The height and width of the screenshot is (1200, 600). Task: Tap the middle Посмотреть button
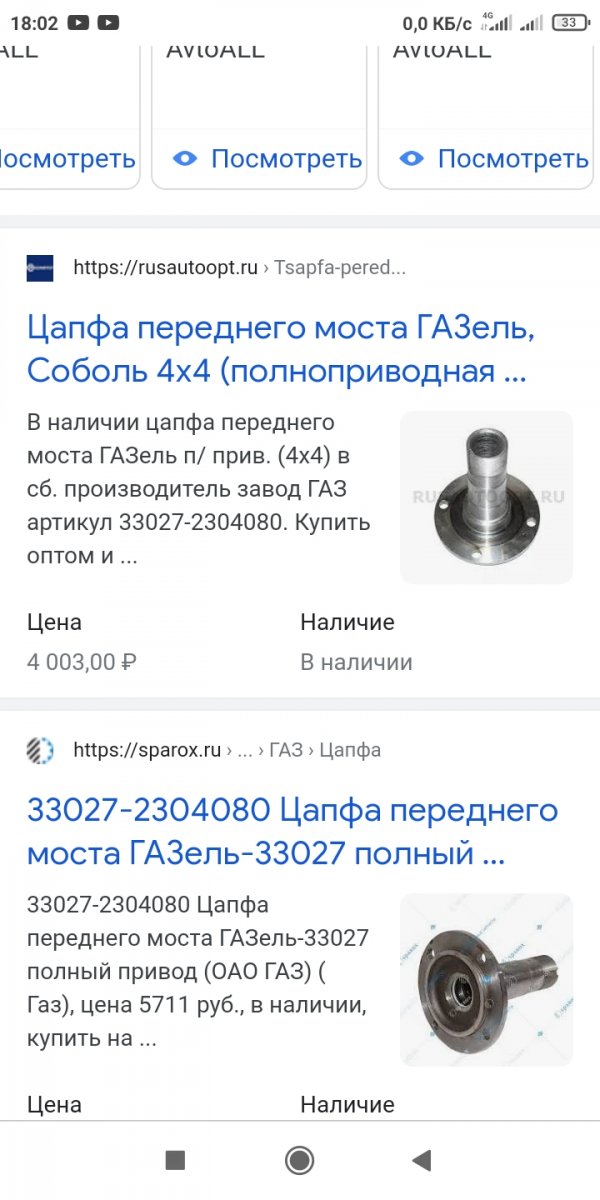(x=266, y=158)
